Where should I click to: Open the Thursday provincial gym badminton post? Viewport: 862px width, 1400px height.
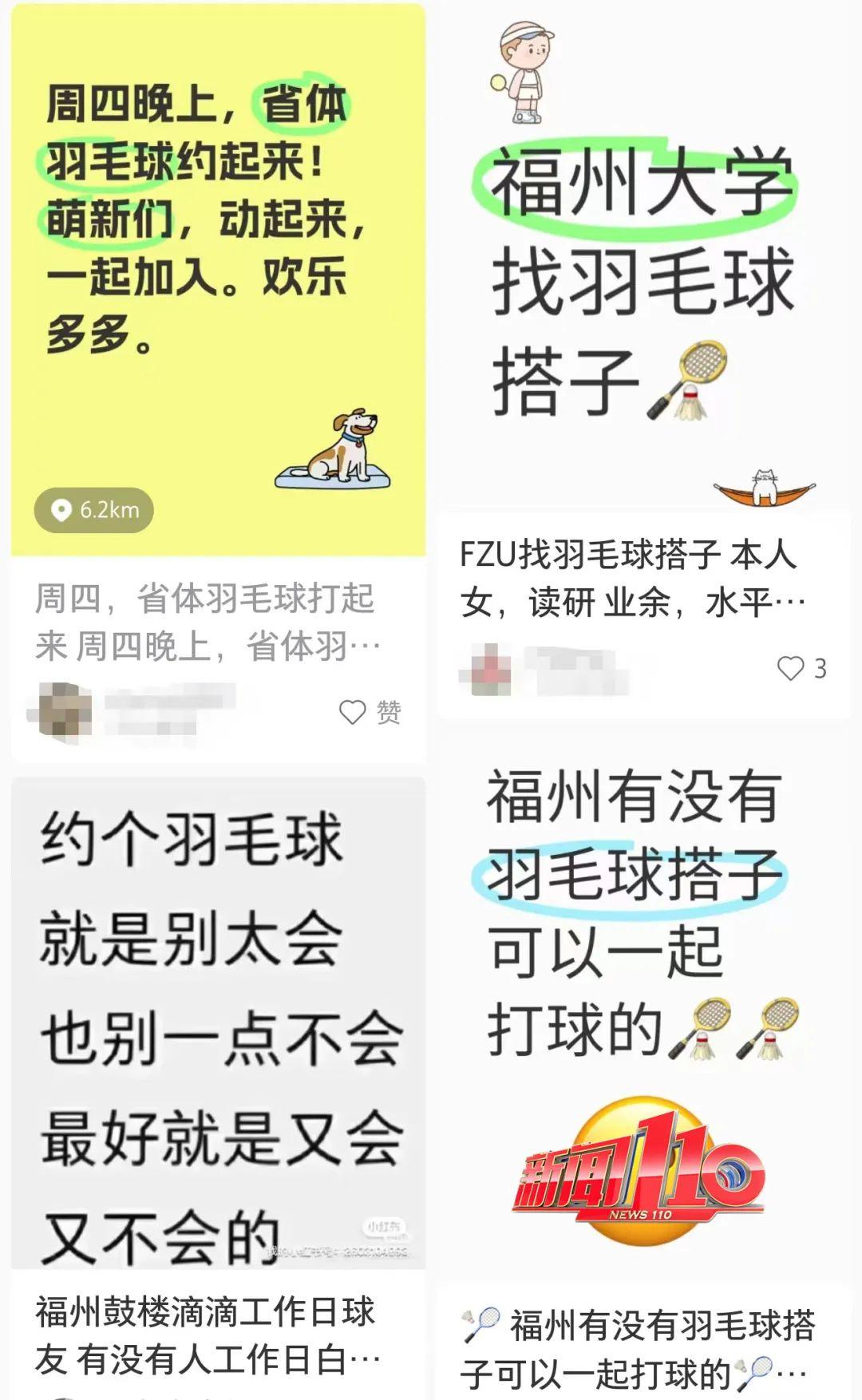coord(217,279)
